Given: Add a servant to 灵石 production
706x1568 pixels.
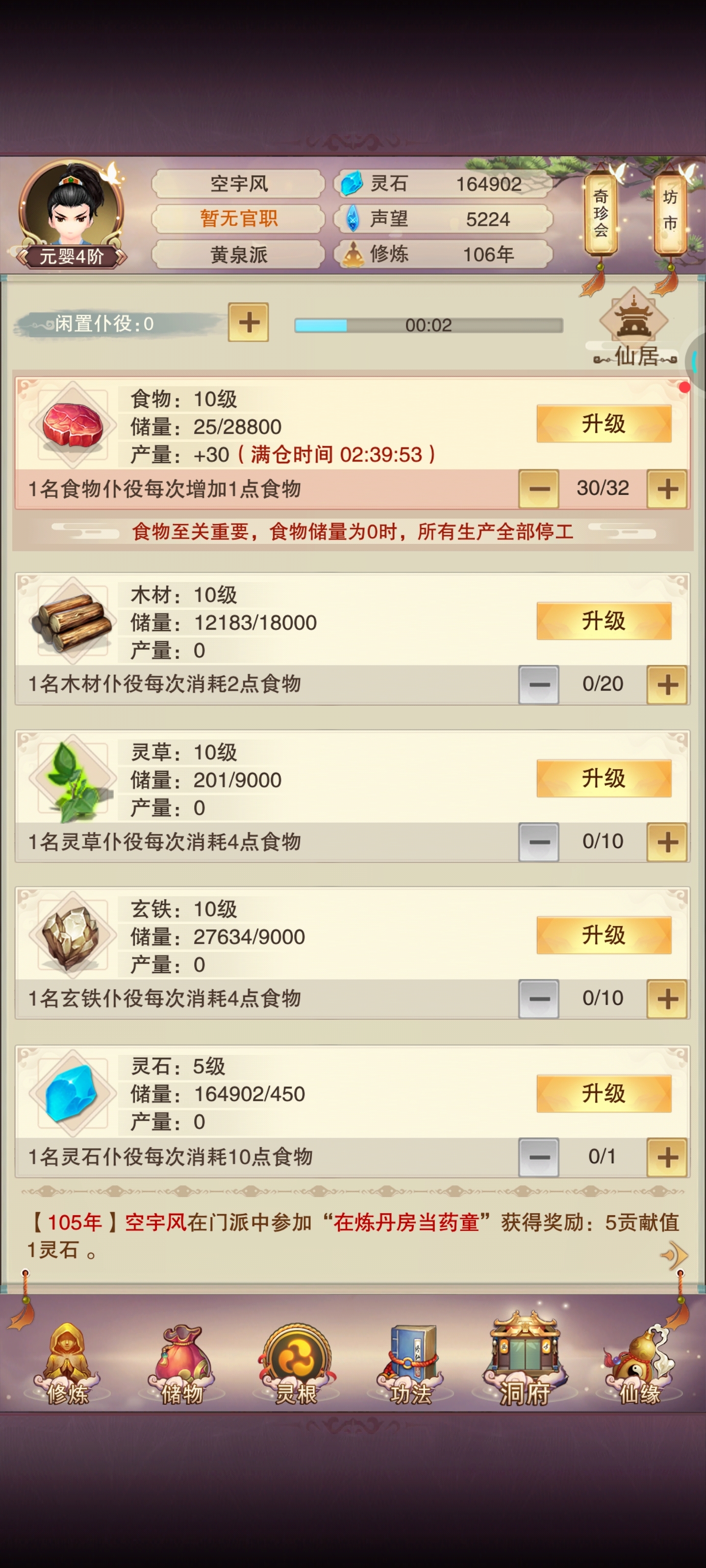Looking at the screenshot, I should click(x=667, y=1156).
